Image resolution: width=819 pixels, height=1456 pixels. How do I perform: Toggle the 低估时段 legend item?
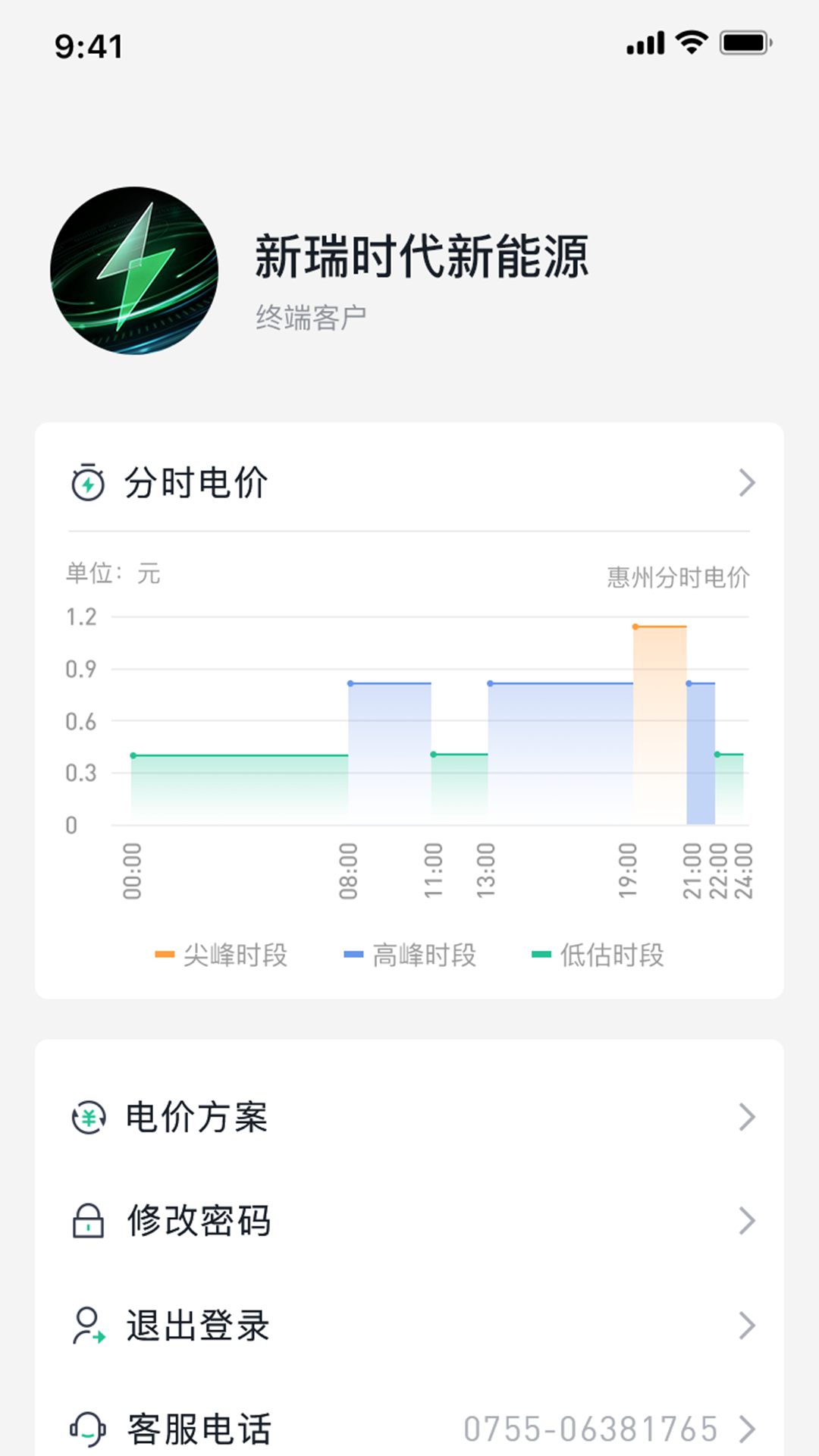(x=599, y=955)
